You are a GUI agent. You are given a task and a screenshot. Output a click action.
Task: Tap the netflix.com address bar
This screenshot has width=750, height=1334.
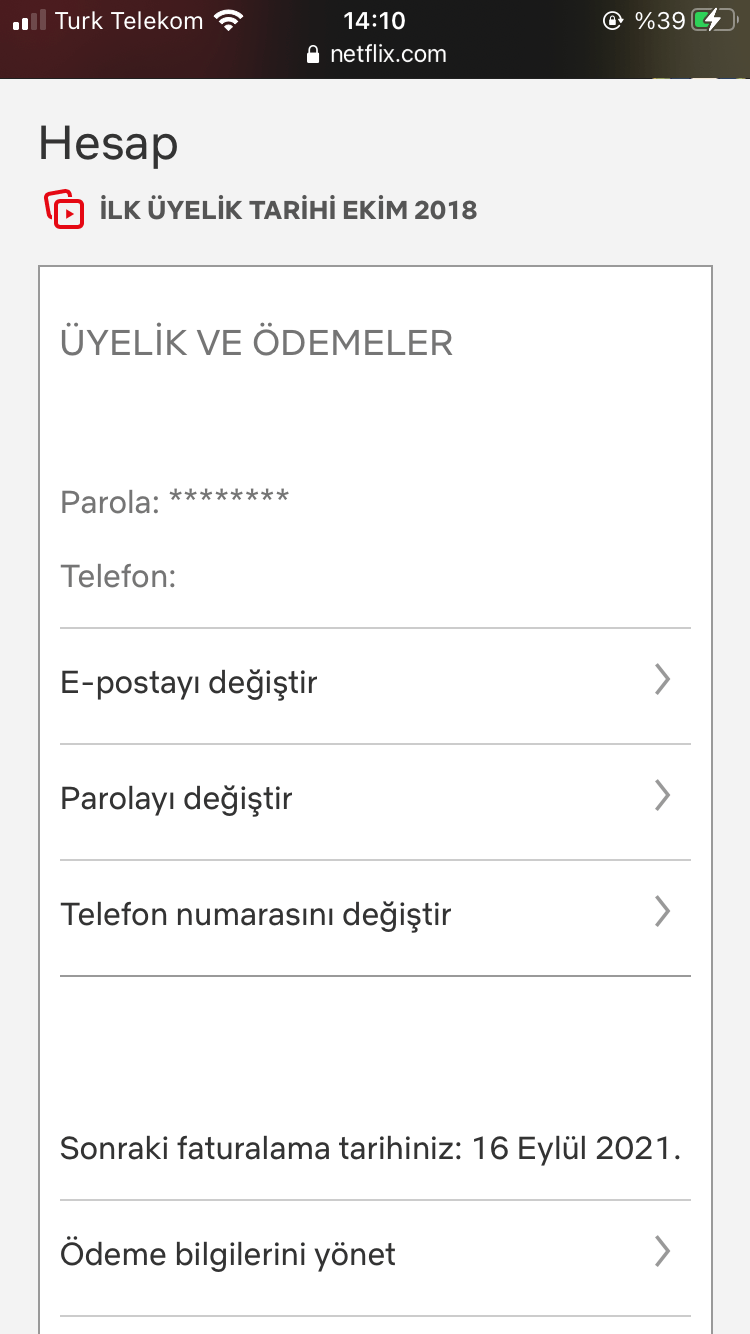coord(388,54)
